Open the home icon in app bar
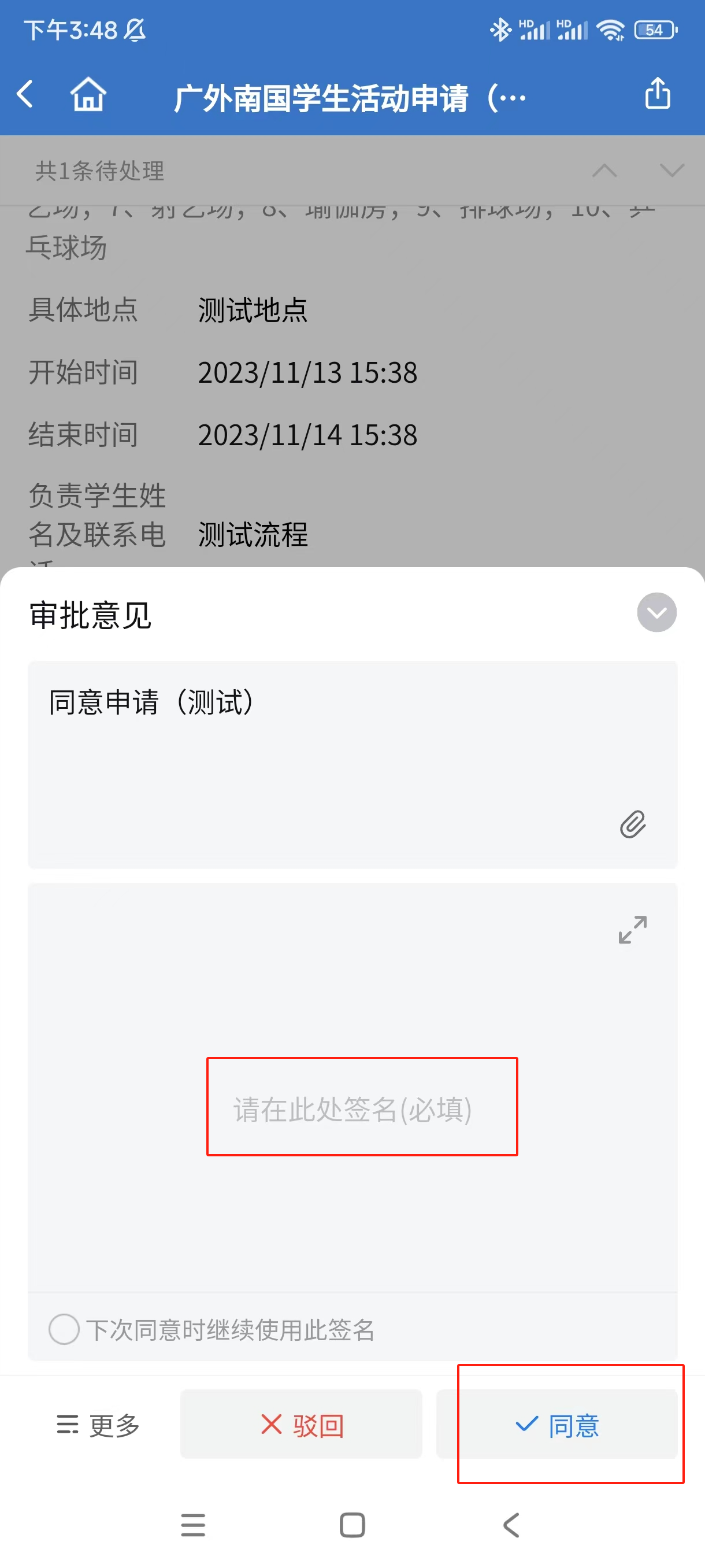 89,94
